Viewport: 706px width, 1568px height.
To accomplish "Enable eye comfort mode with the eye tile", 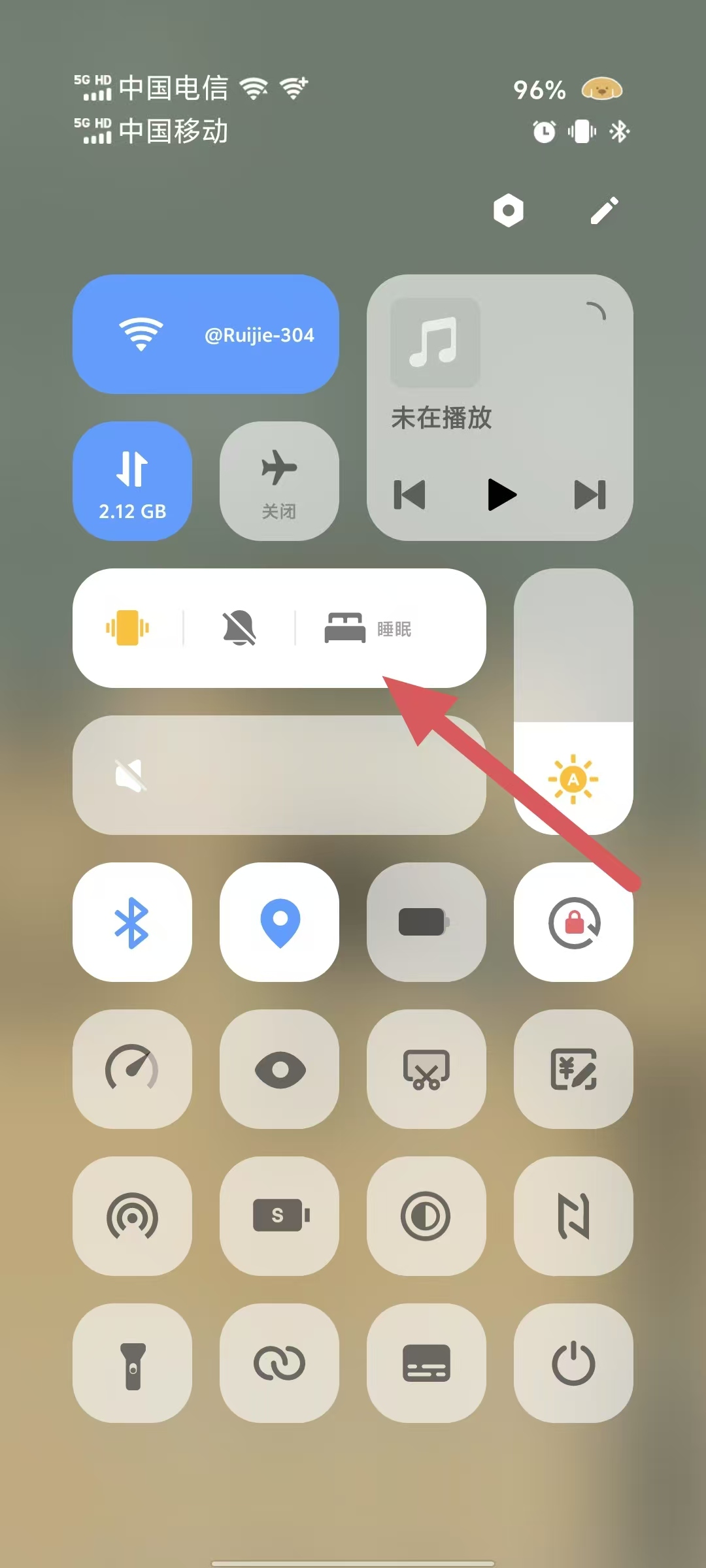I will click(x=279, y=1070).
